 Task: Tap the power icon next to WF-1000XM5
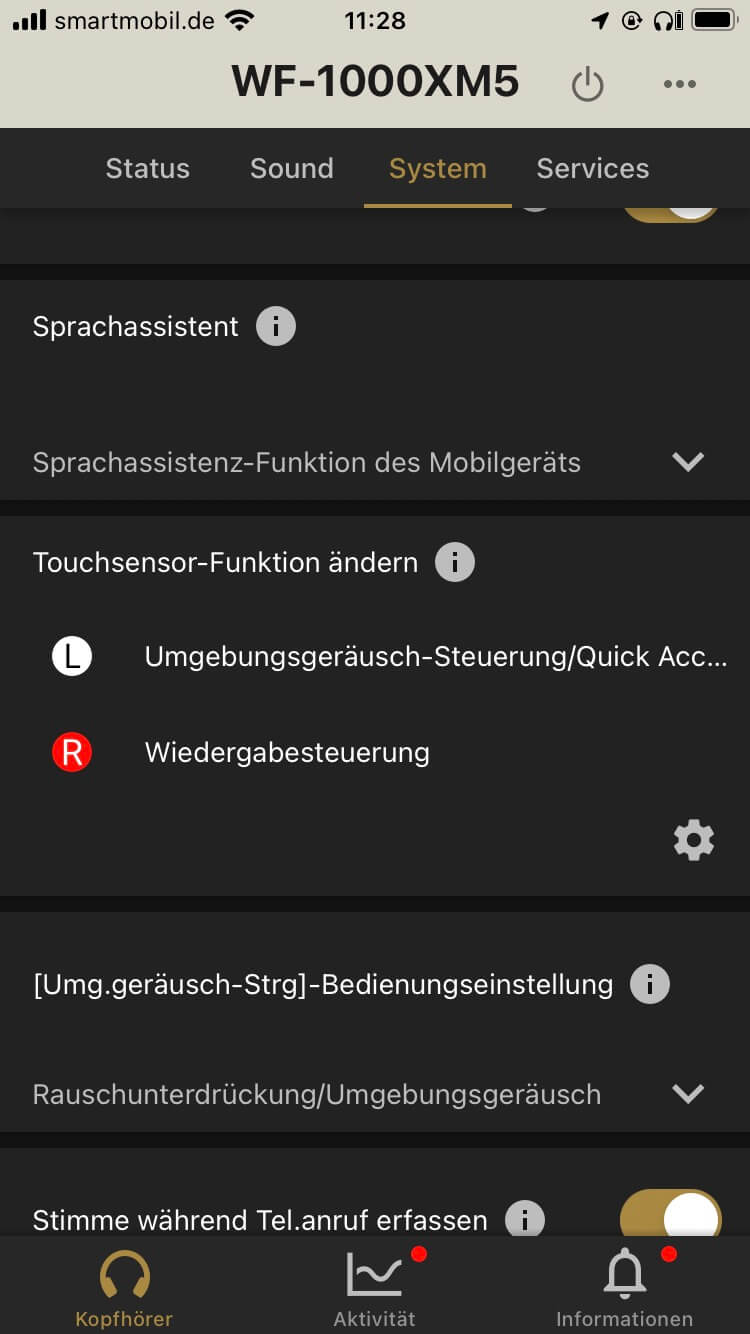(587, 85)
